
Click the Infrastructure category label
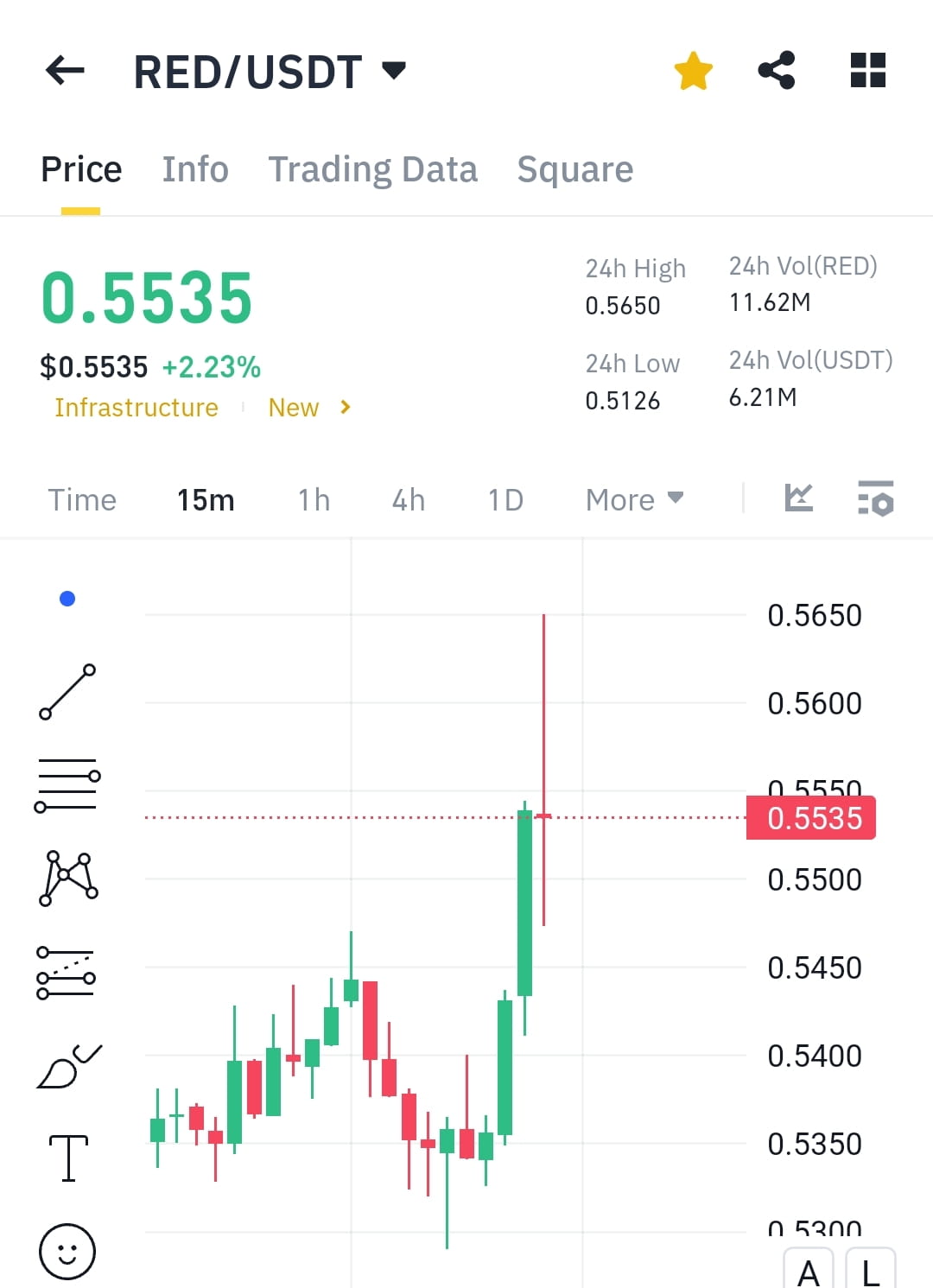[x=136, y=407]
